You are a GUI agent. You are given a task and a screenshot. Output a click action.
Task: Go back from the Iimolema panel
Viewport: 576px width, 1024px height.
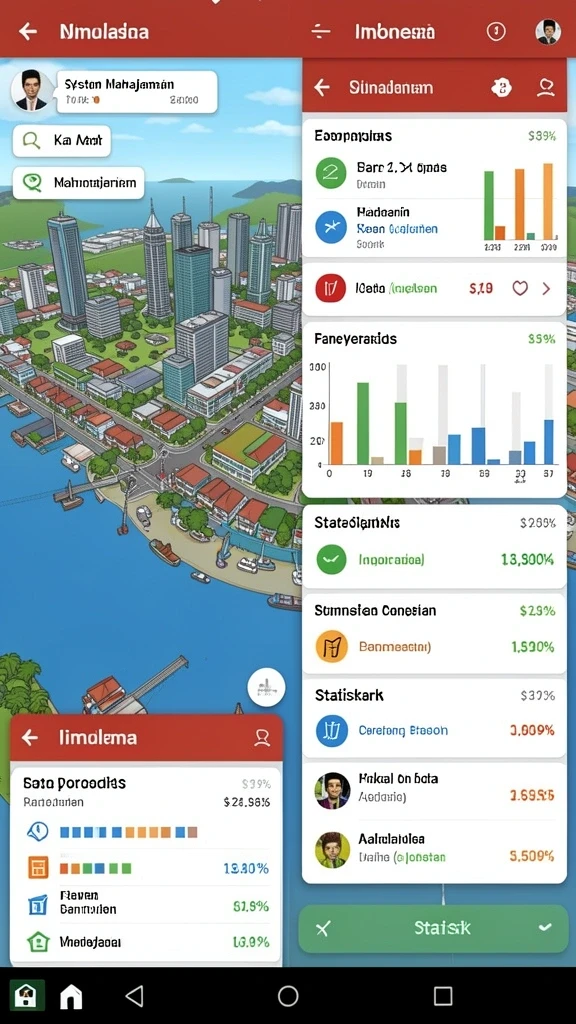click(x=29, y=737)
